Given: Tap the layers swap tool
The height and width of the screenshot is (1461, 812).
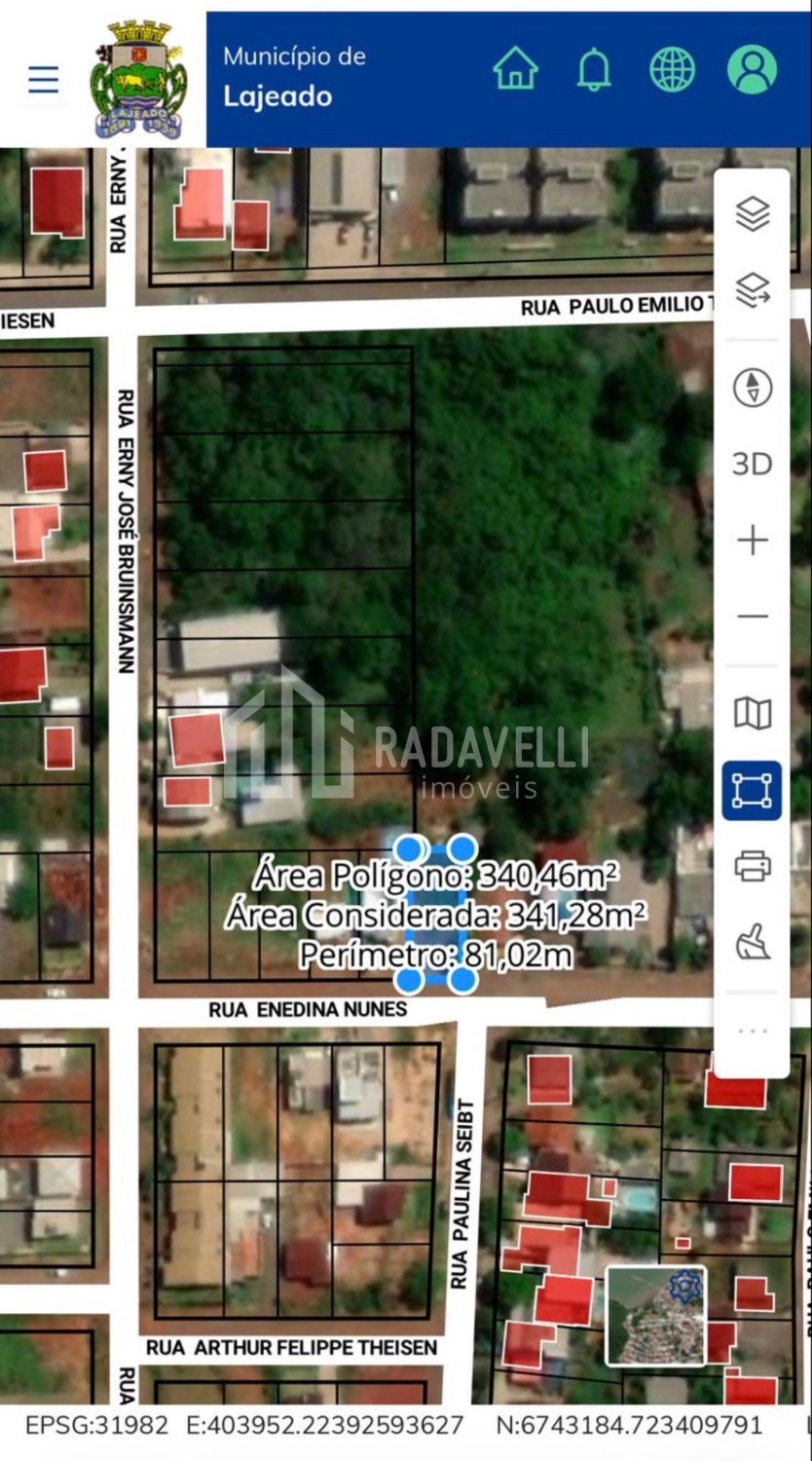Looking at the screenshot, I should tap(752, 290).
